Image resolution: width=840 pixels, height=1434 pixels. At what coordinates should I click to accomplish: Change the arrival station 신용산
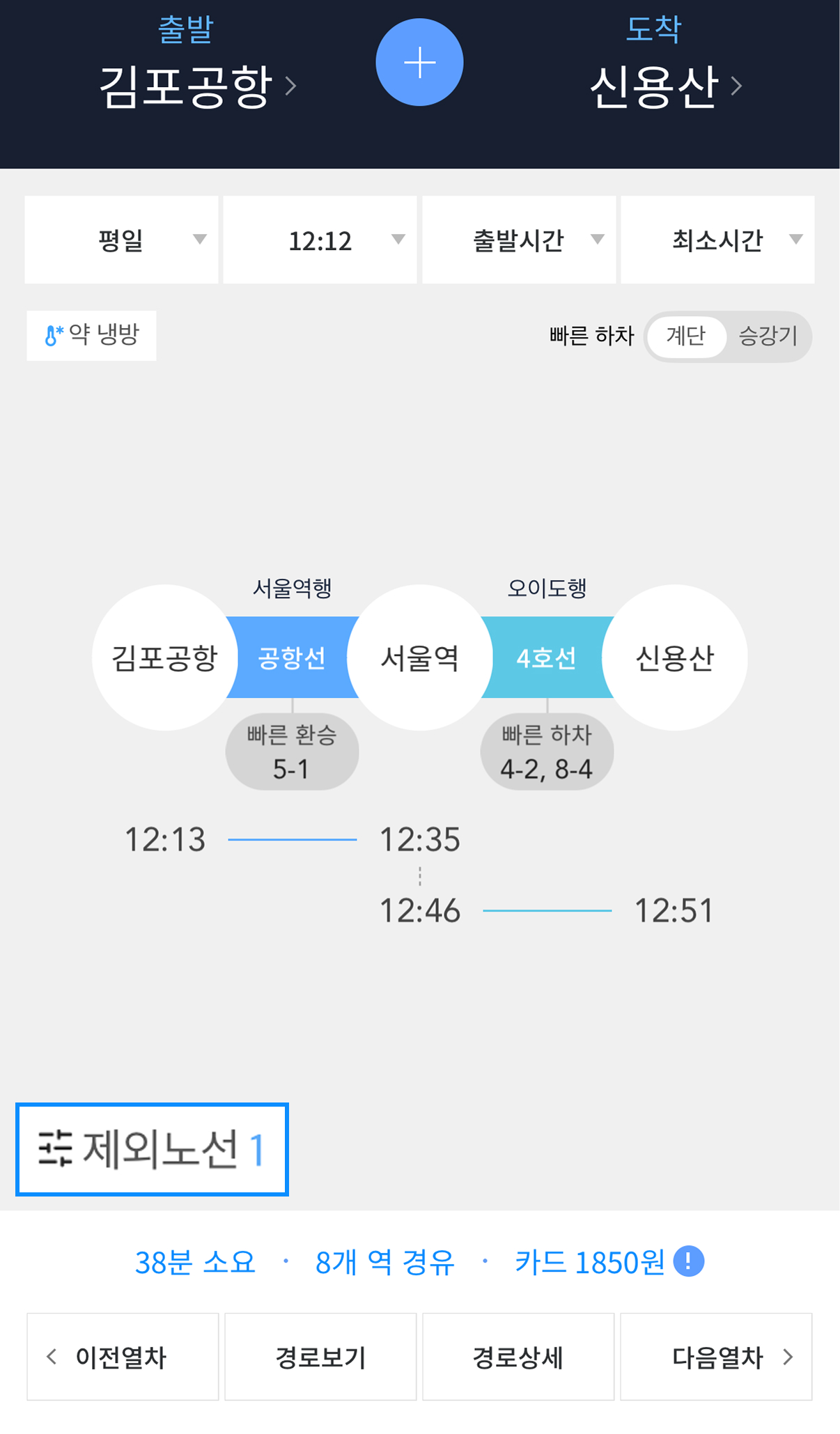[664, 86]
